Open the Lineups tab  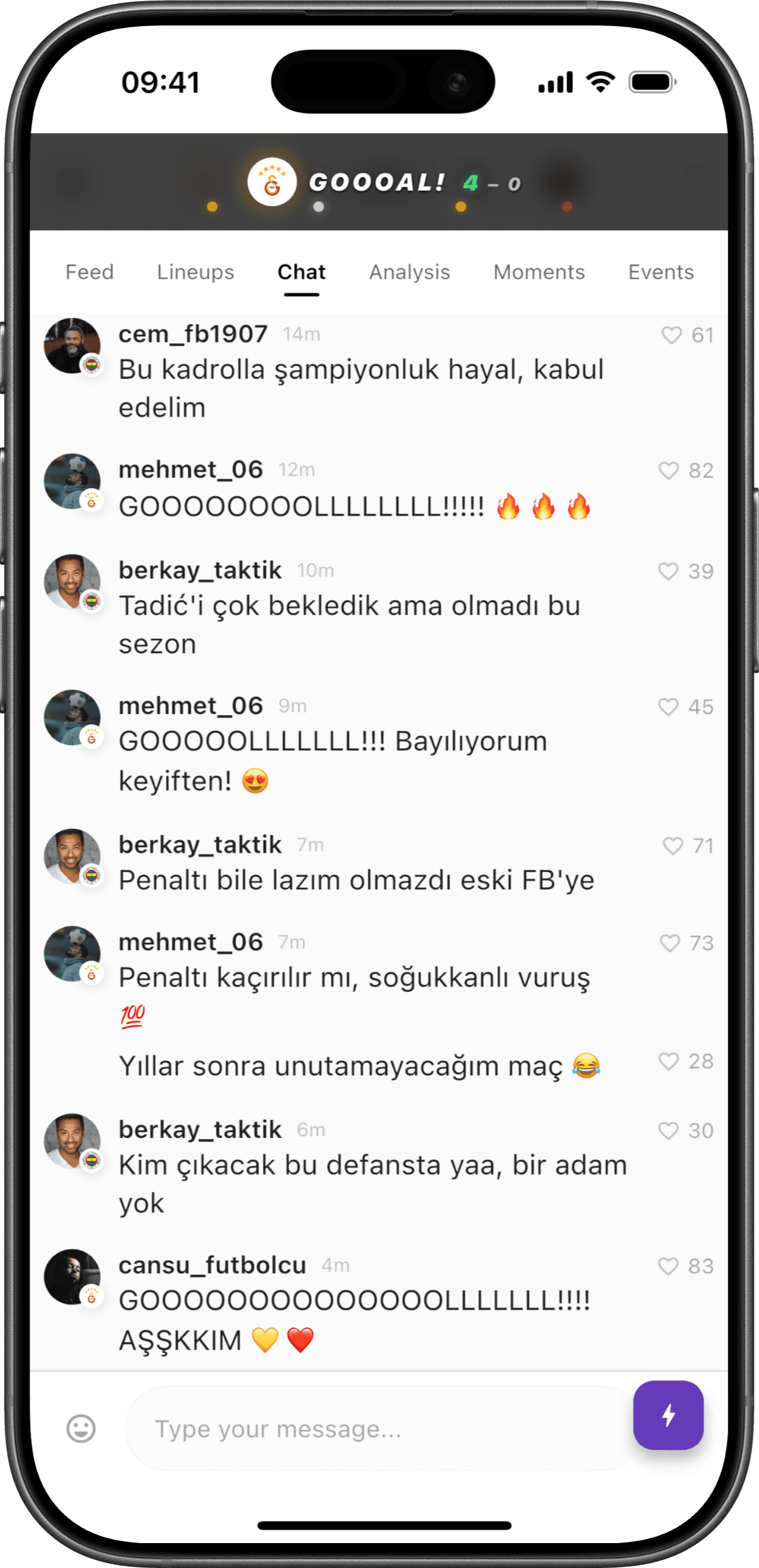coord(195,272)
